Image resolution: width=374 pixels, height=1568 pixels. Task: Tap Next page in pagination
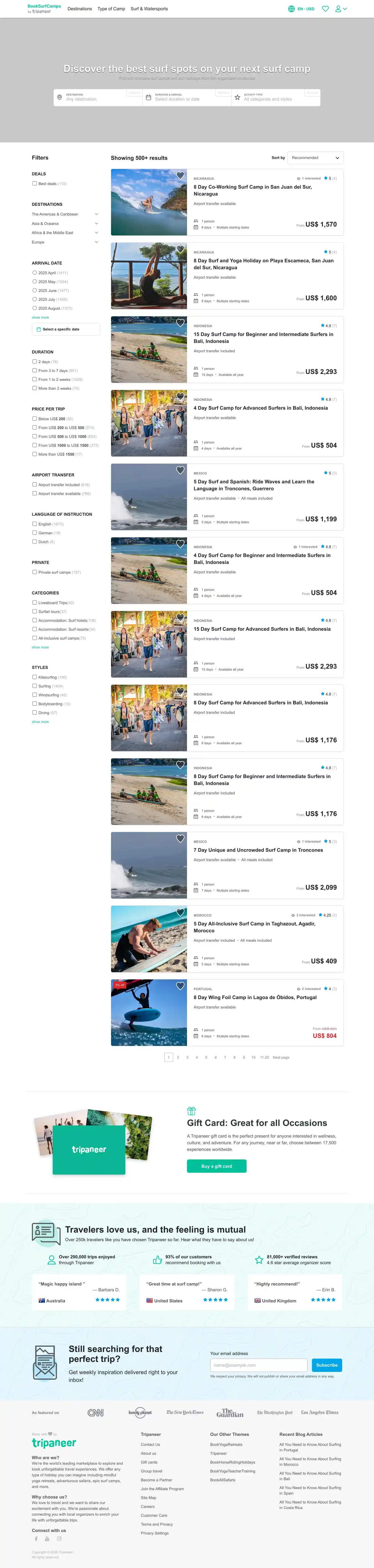pyautogui.click(x=281, y=1057)
